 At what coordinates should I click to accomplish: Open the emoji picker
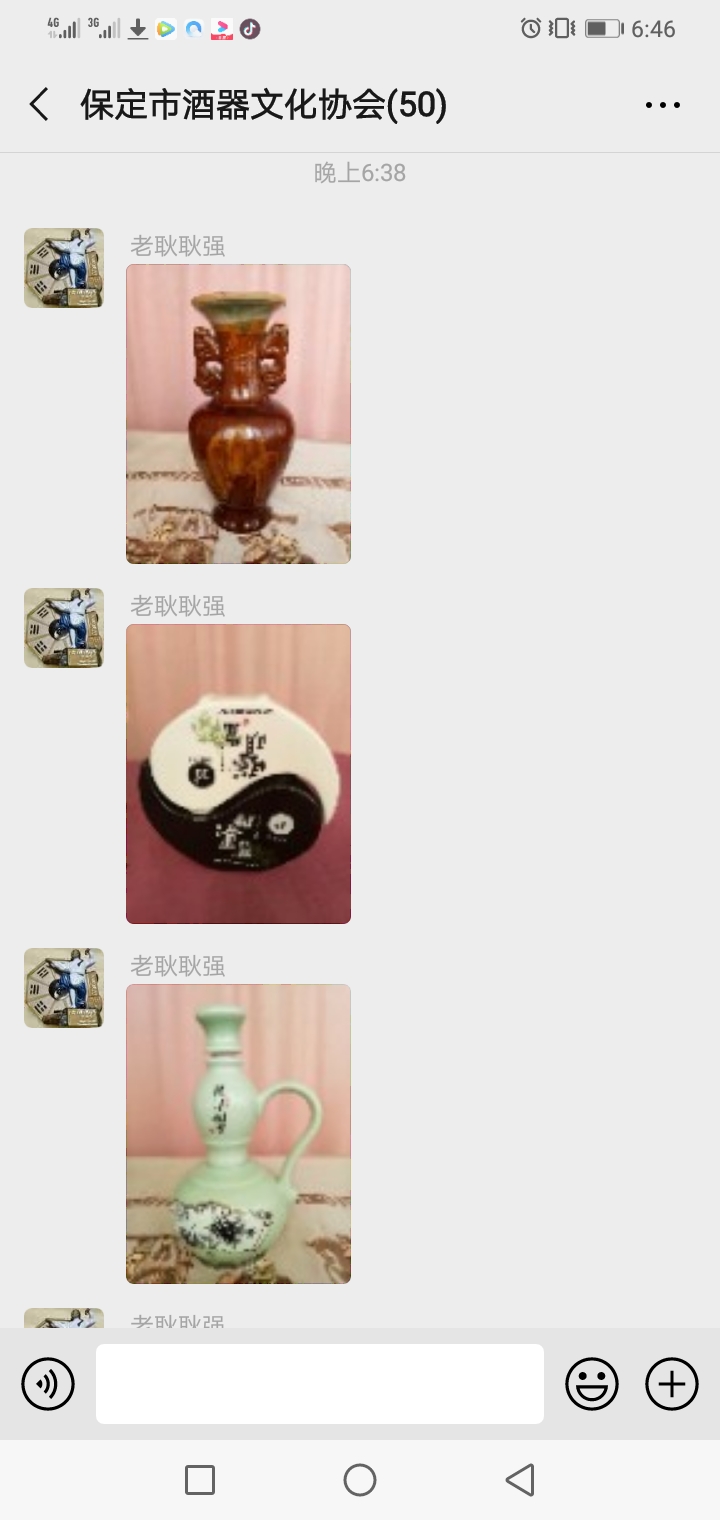(x=592, y=1384)
